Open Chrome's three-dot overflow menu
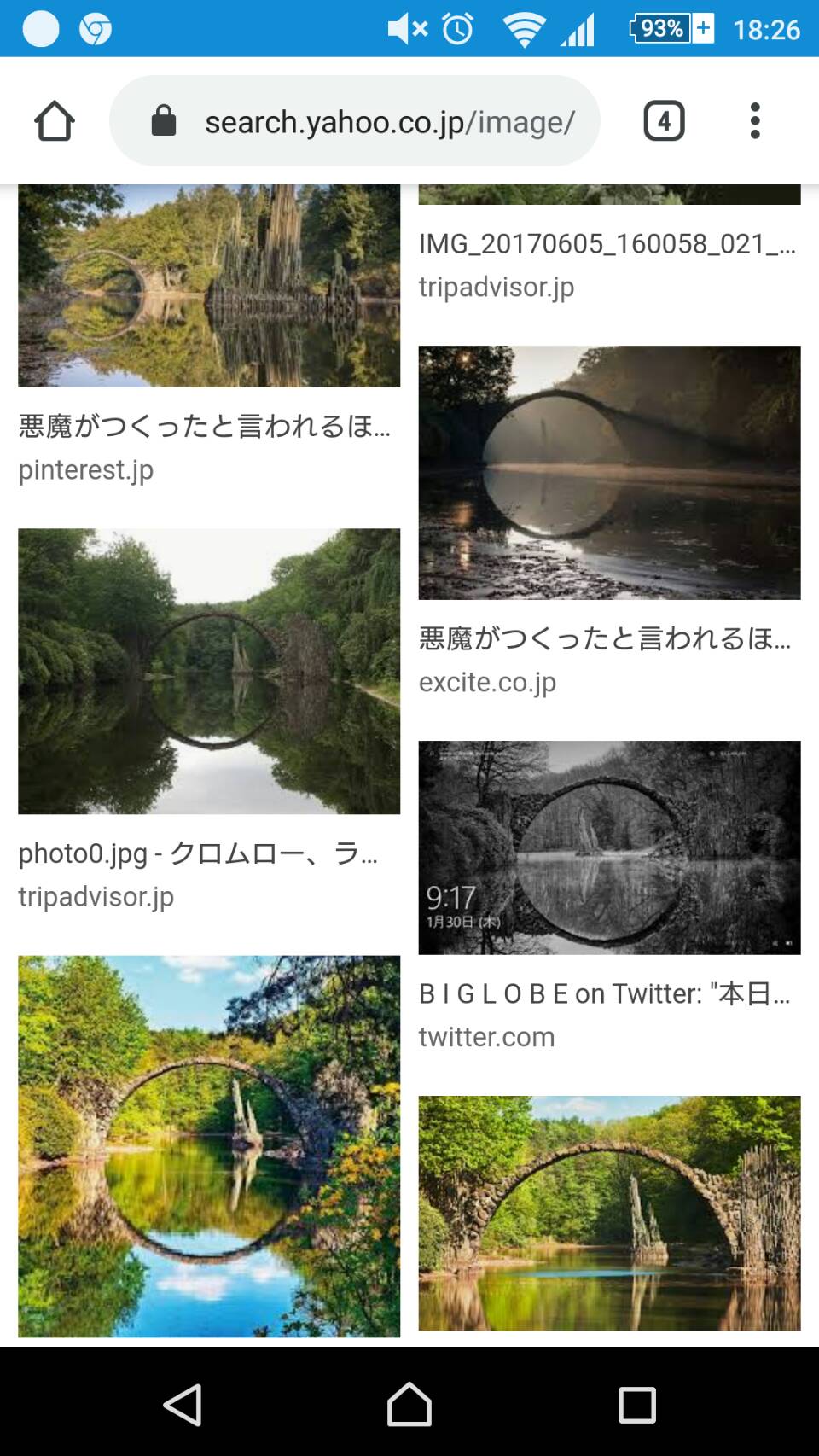Screen dimensions: 819x1456 point(754,121)
